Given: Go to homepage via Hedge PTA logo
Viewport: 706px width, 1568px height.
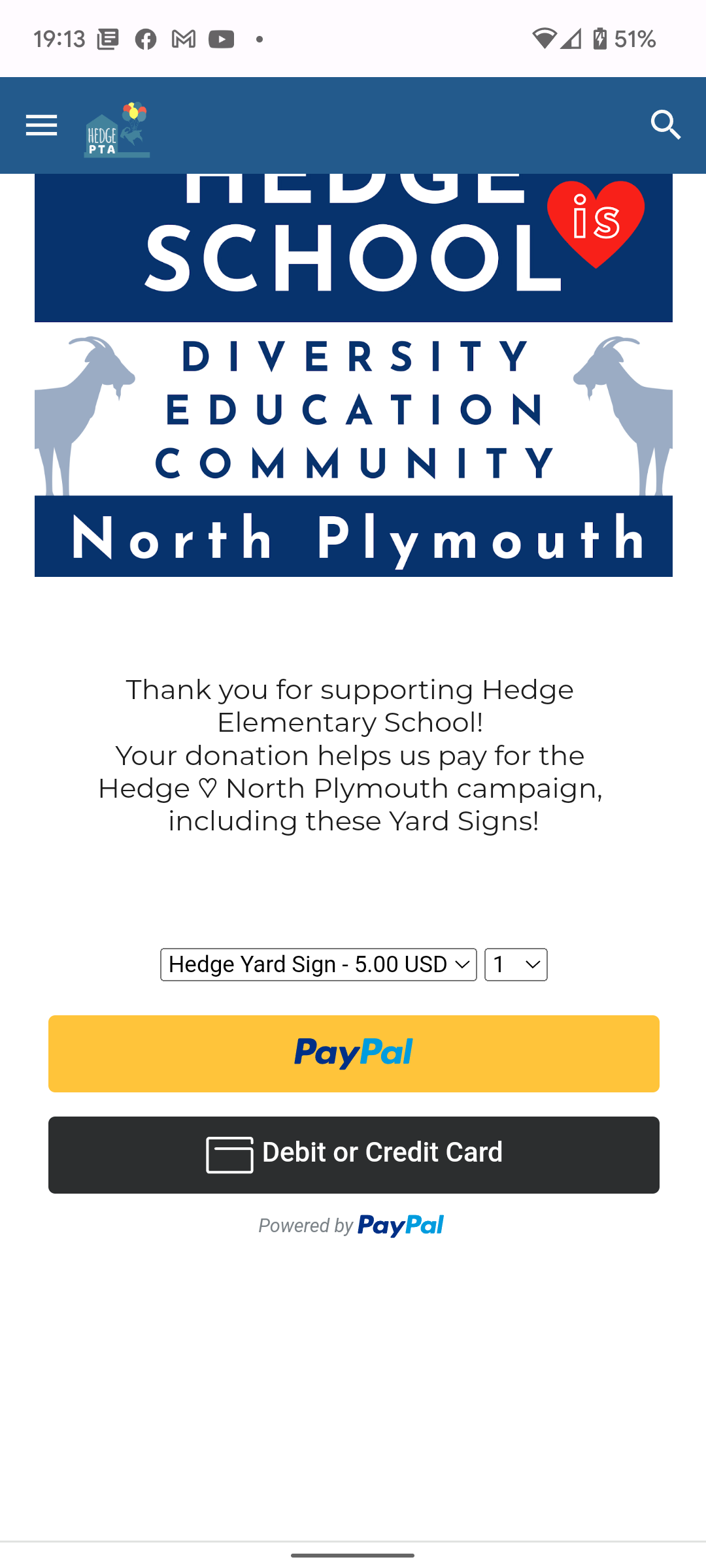Looking at the screenshot, I should point(117,129).
